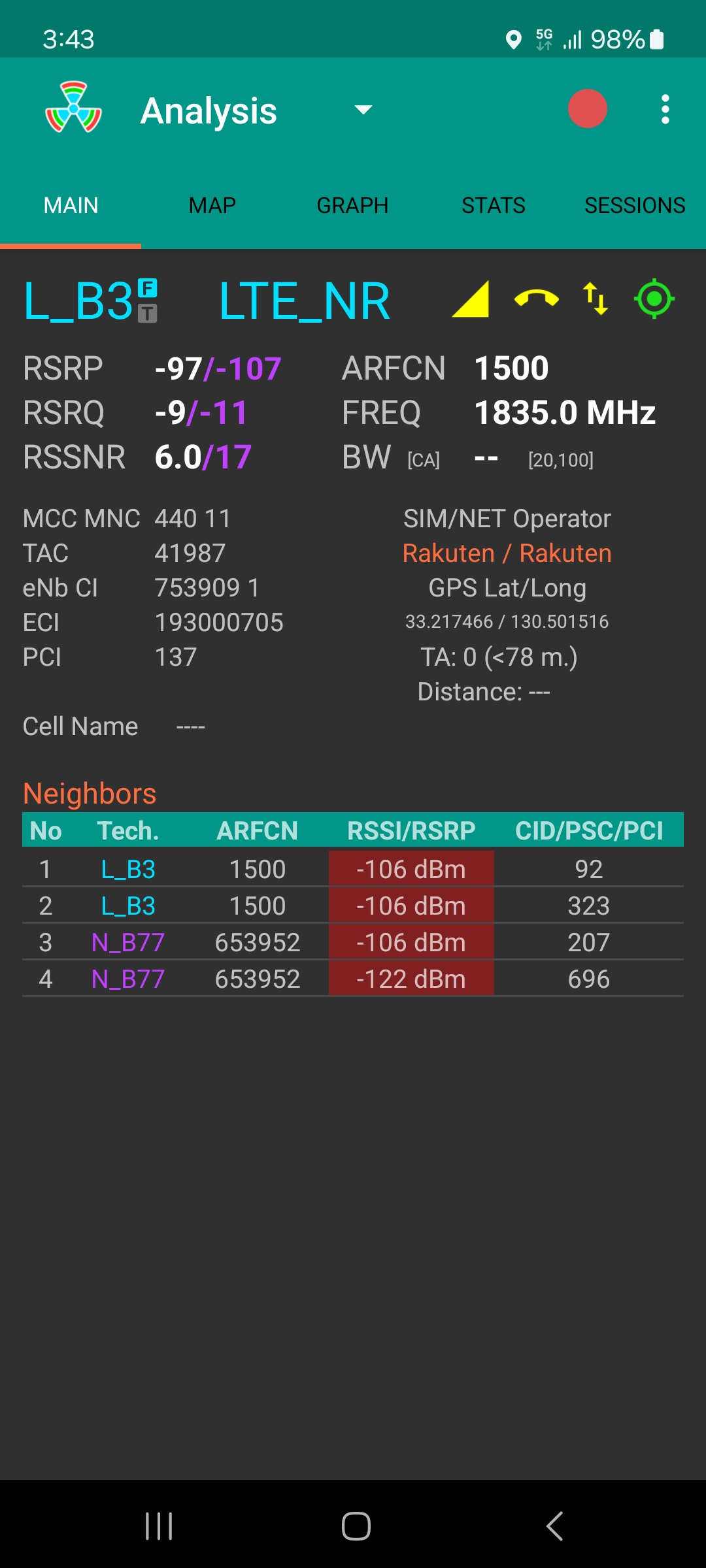This screenshot has height=1568, width=706.
Task: Switch to the MAP tab
Action: [212, 205]
